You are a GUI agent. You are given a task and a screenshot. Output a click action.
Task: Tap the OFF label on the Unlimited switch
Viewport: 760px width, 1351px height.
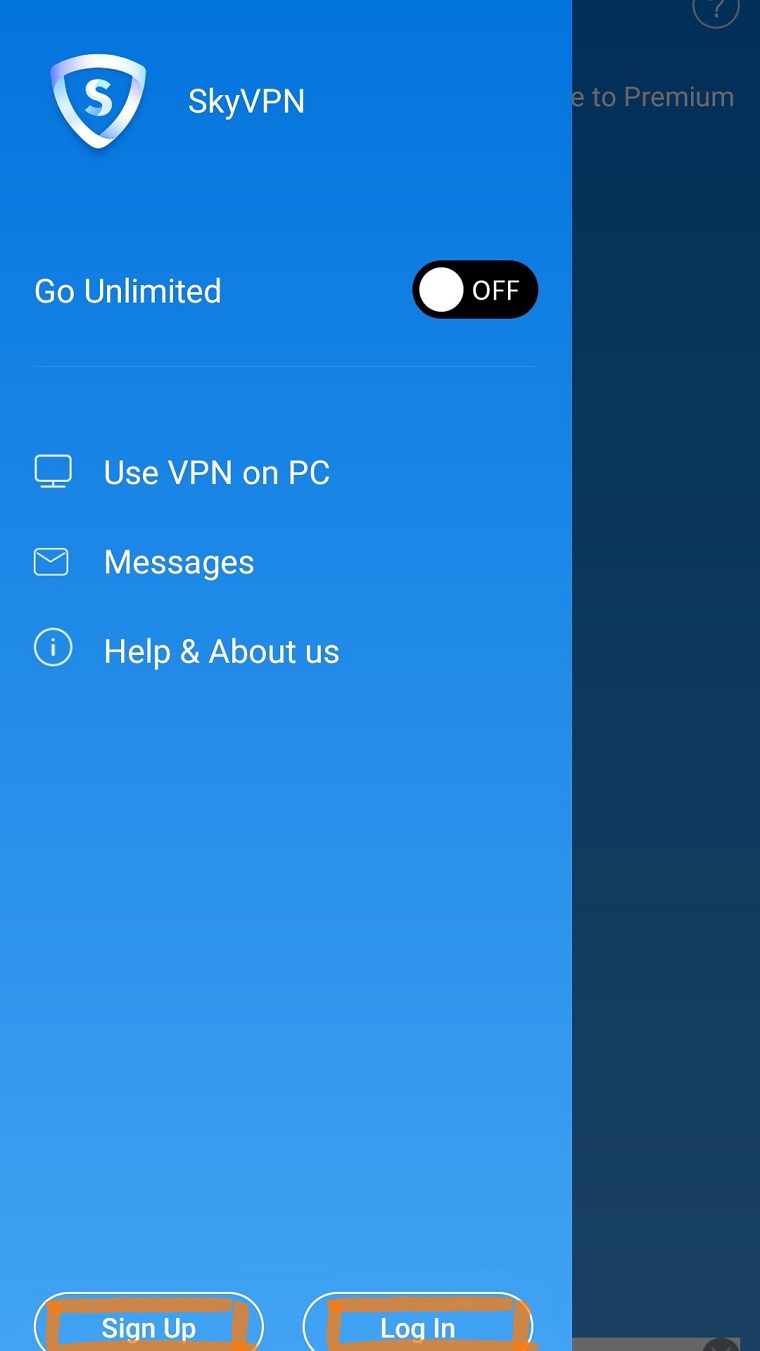click(x=495, y=290)
